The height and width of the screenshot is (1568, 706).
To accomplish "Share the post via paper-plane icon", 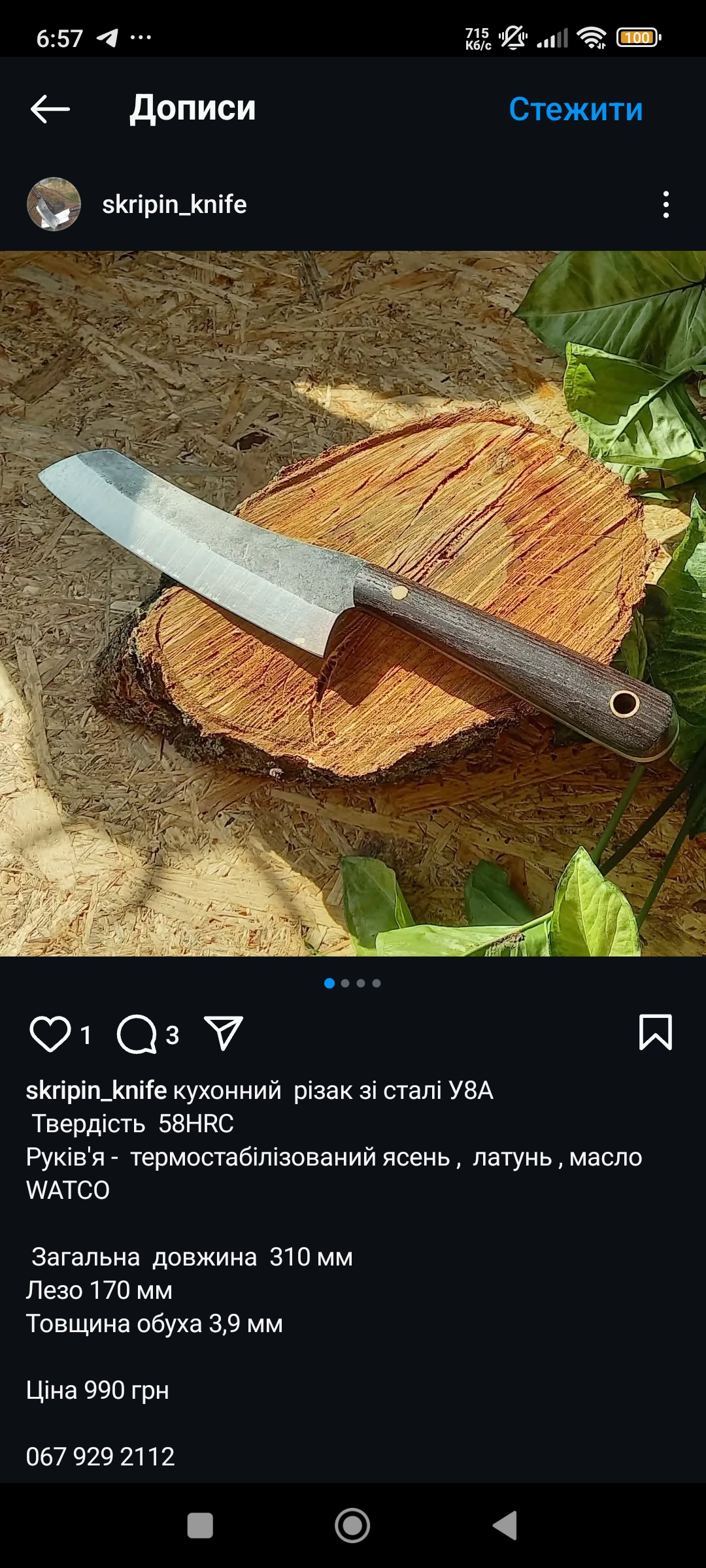I will (x=224, y=1033).
